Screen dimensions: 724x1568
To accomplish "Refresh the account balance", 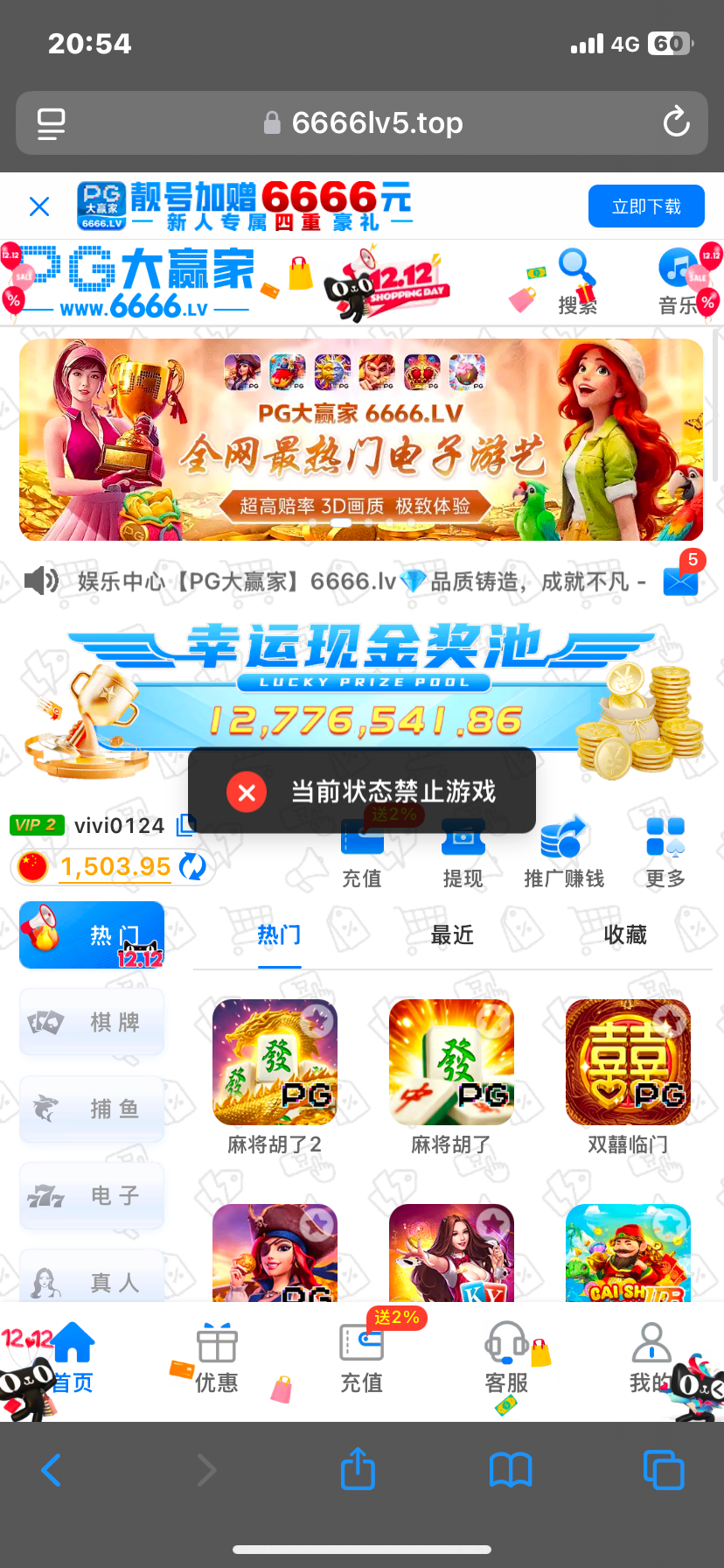I will pos(192,867).
